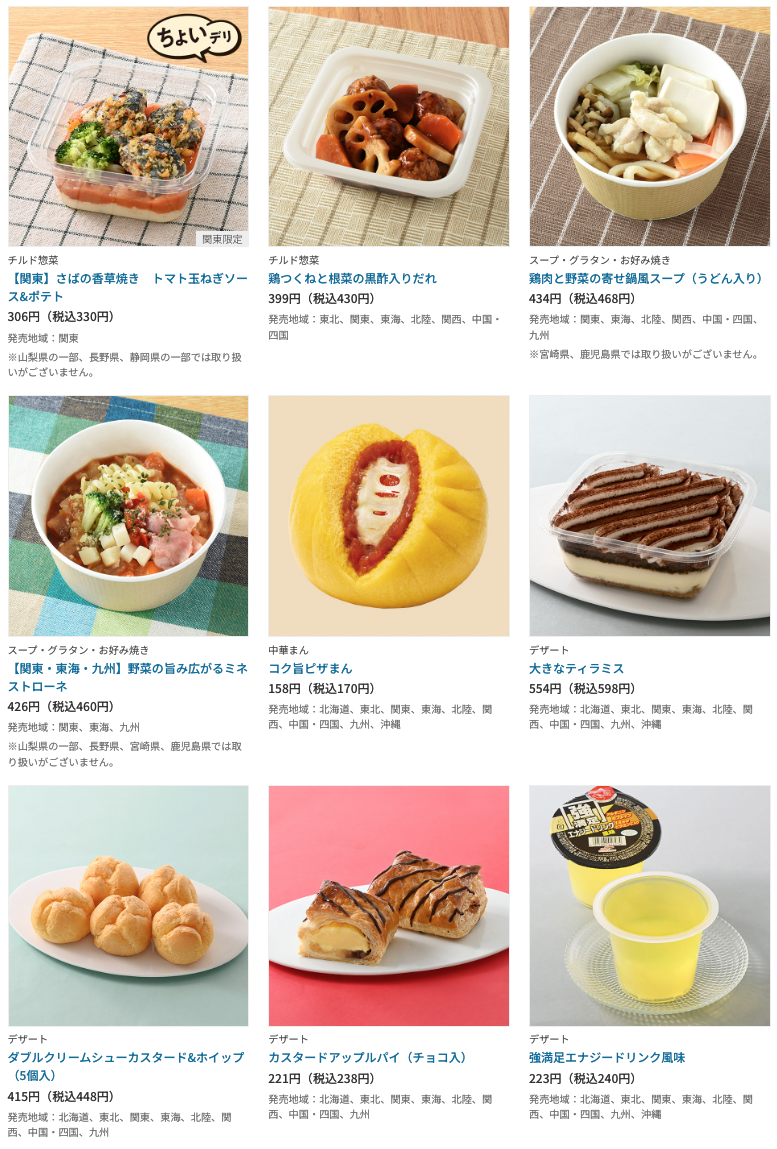Tap the tiramisu dessert photo
The width and height of the screenshot is (777, 1149).
(x=649, y=515)
